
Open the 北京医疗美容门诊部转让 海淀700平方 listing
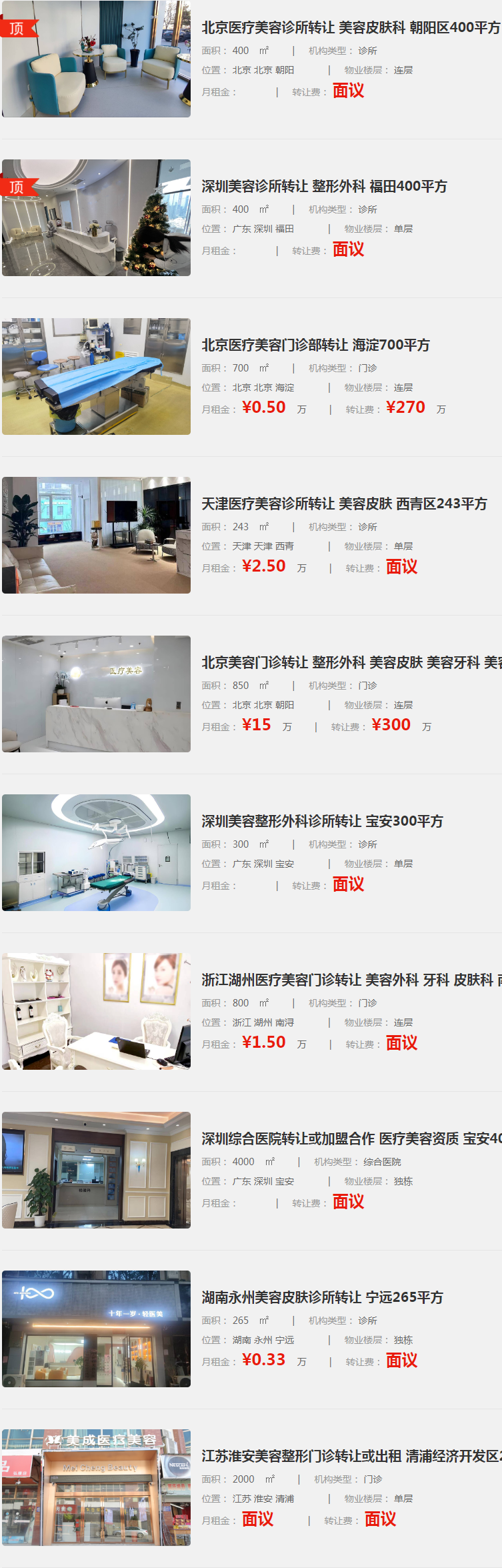click(315, 345)
